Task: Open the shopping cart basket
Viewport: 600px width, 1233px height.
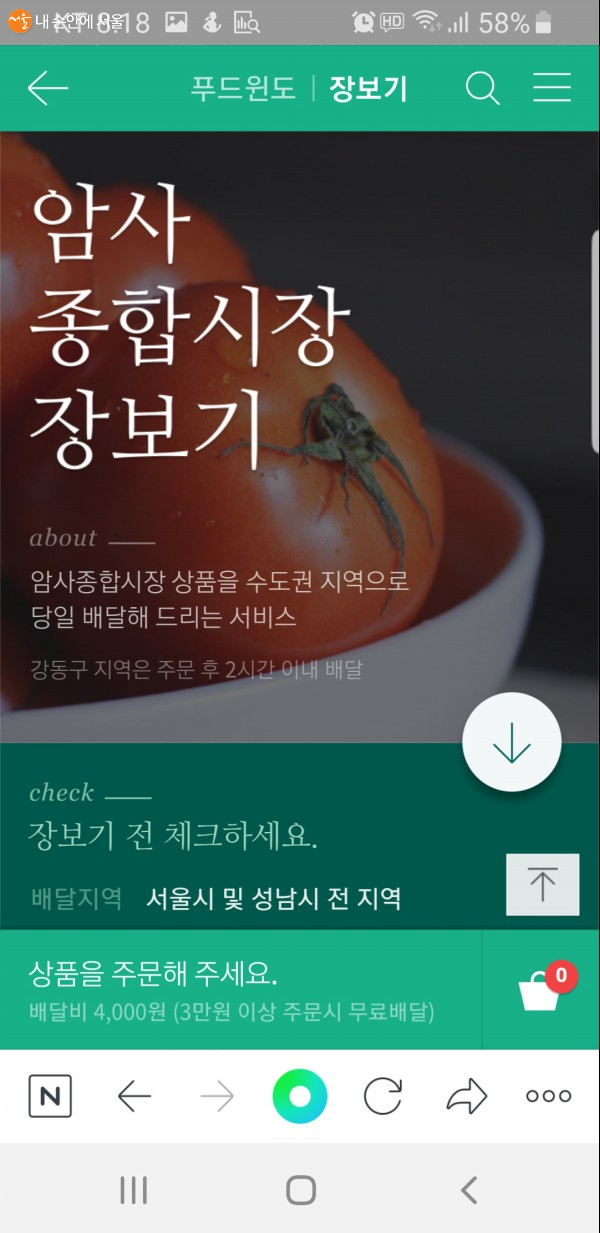Action: point(541,989)
